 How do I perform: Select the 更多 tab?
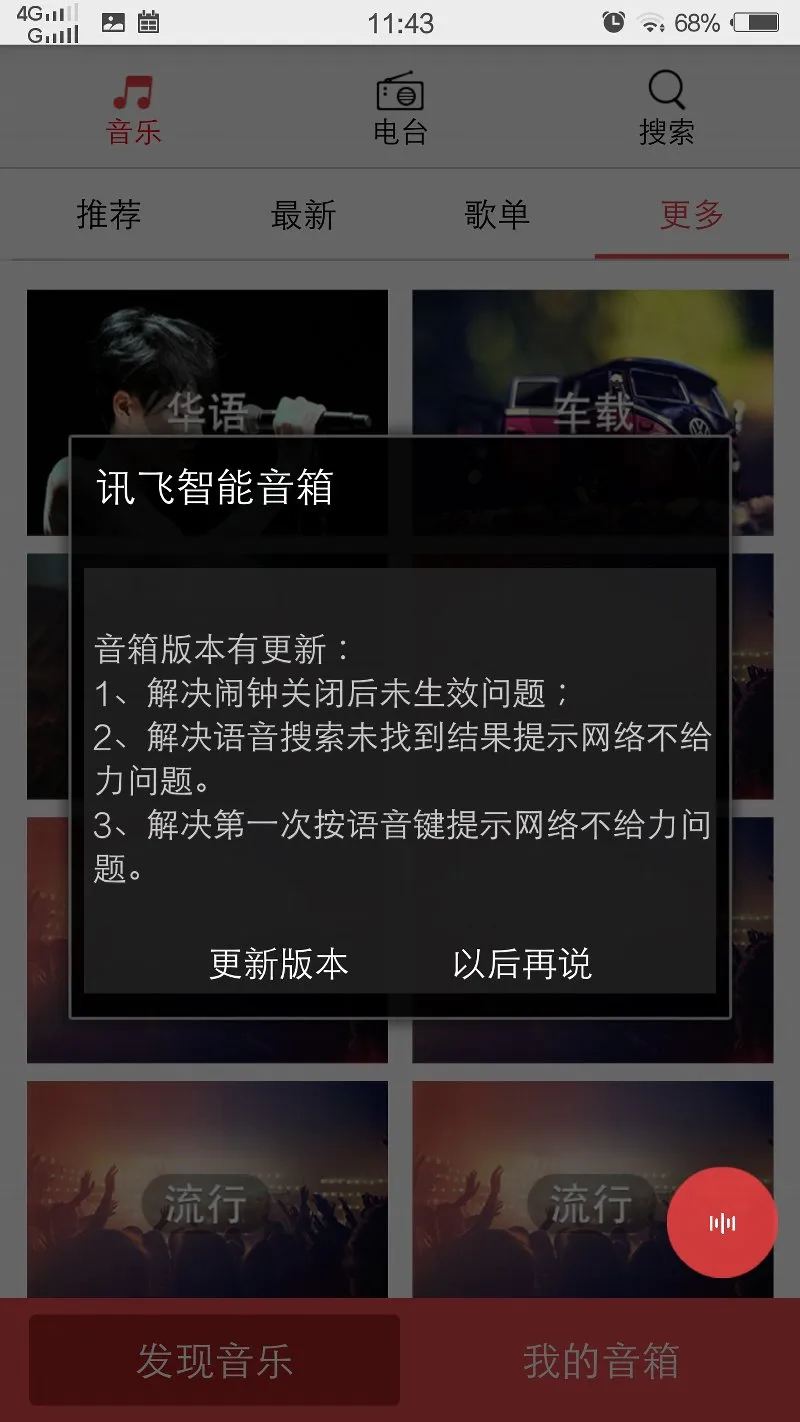691,215
